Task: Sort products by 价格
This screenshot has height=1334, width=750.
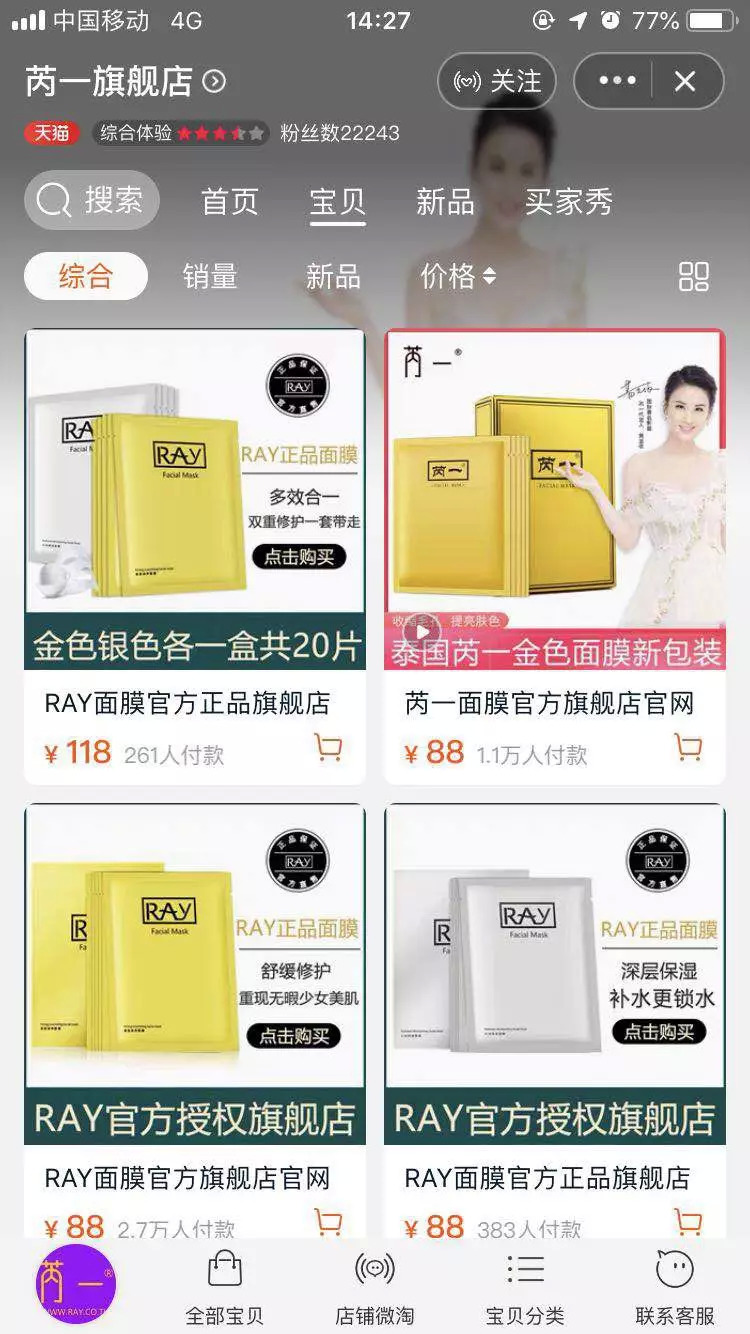Action: (457, 276)
